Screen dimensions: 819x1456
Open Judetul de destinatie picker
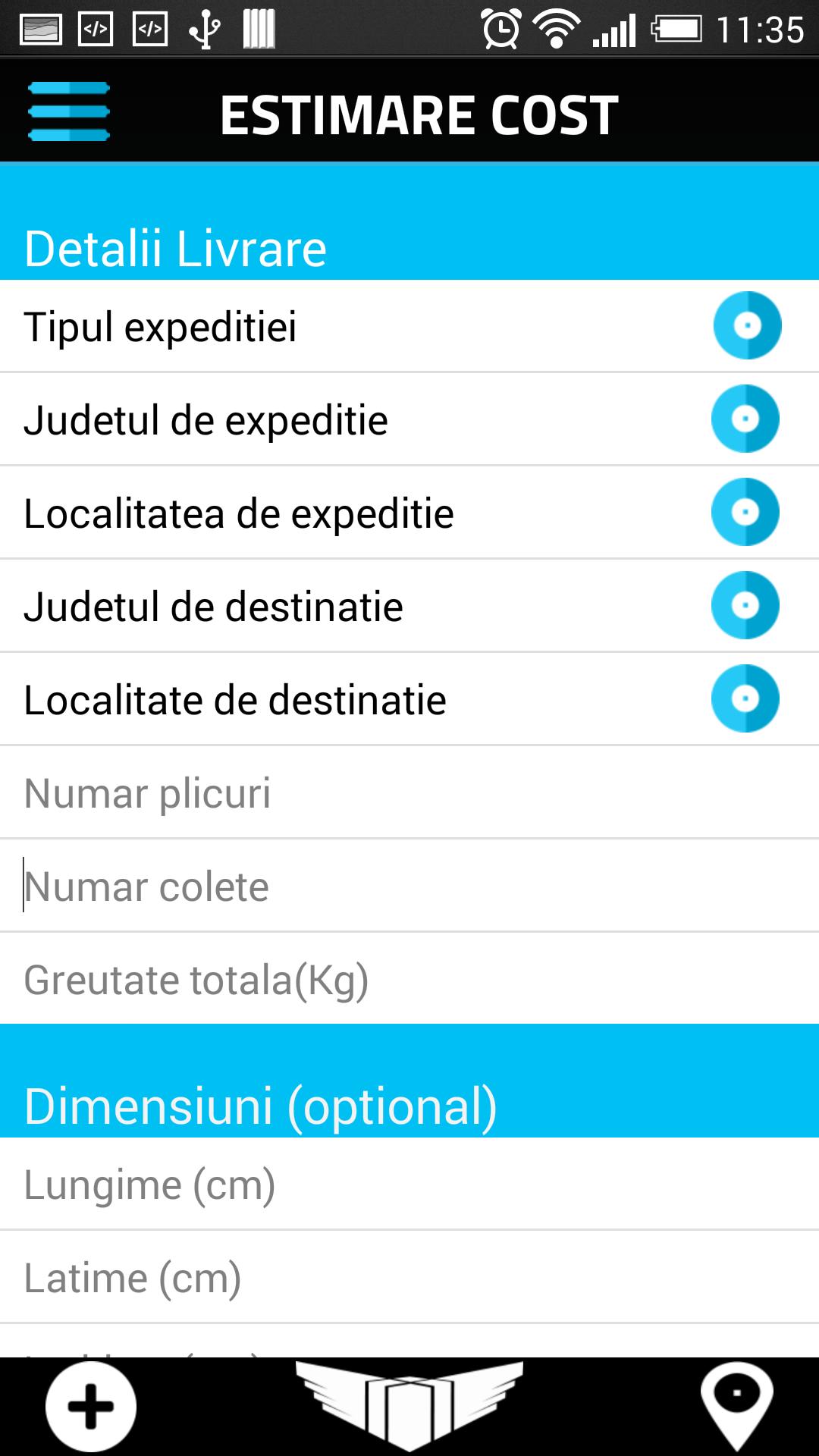pyautogui.click(x=409, y=606)
